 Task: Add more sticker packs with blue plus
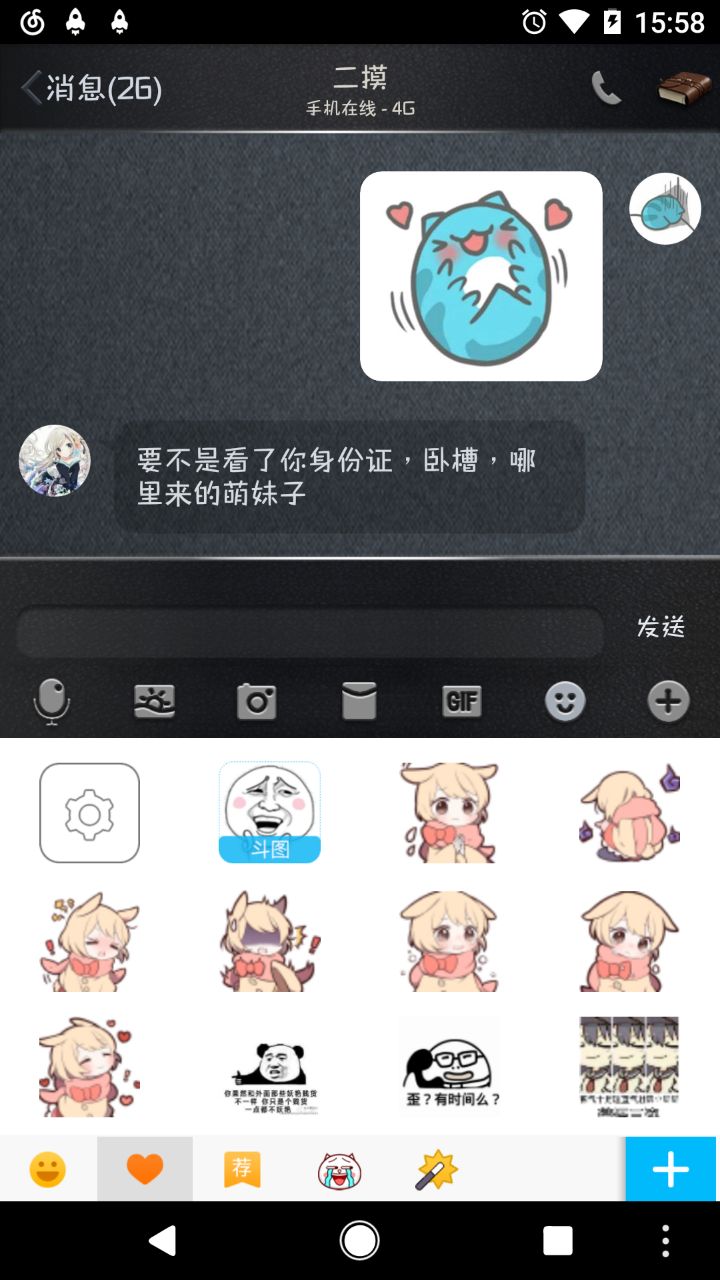pyautogui.click(x=670, y=1169)
